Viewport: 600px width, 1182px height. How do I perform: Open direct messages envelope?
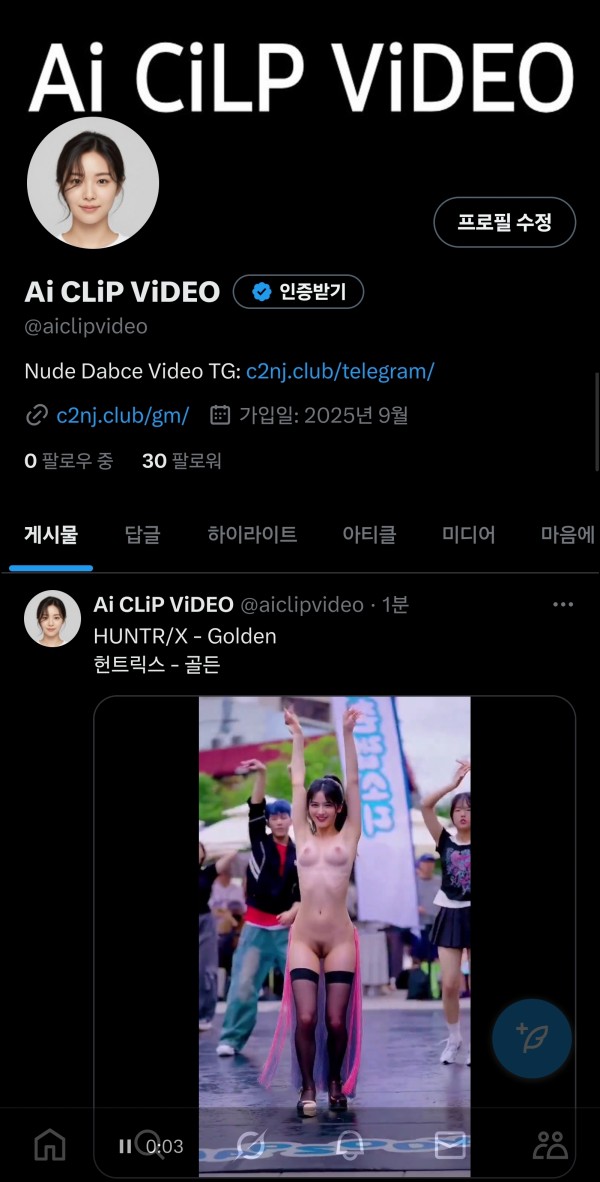click(450, 1146)
